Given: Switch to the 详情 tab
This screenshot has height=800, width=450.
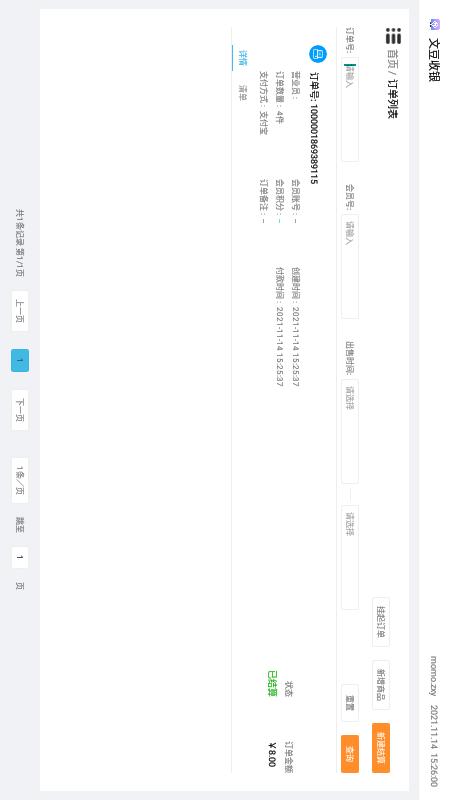Looking at the screenshot, I should click(243, 58).
